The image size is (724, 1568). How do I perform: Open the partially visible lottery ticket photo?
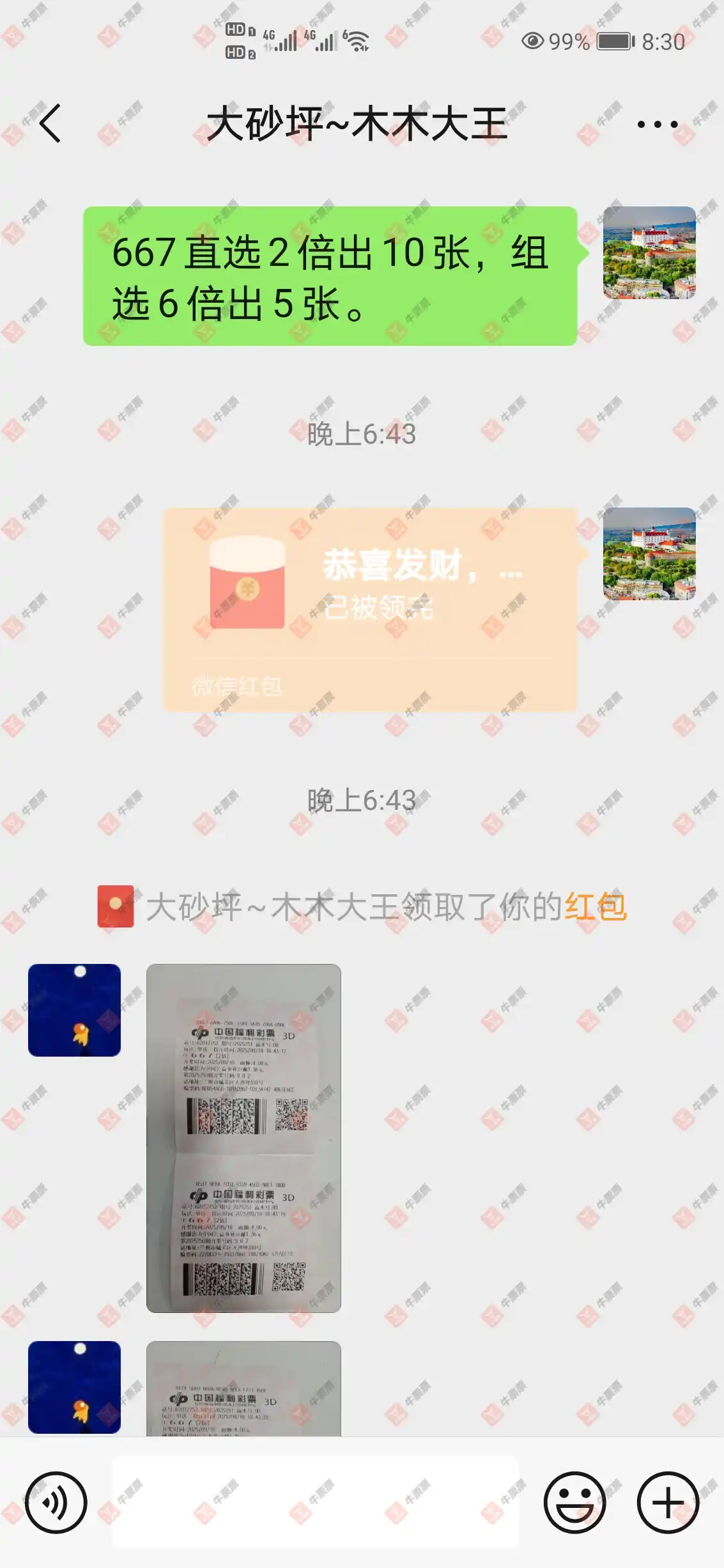243,1388
